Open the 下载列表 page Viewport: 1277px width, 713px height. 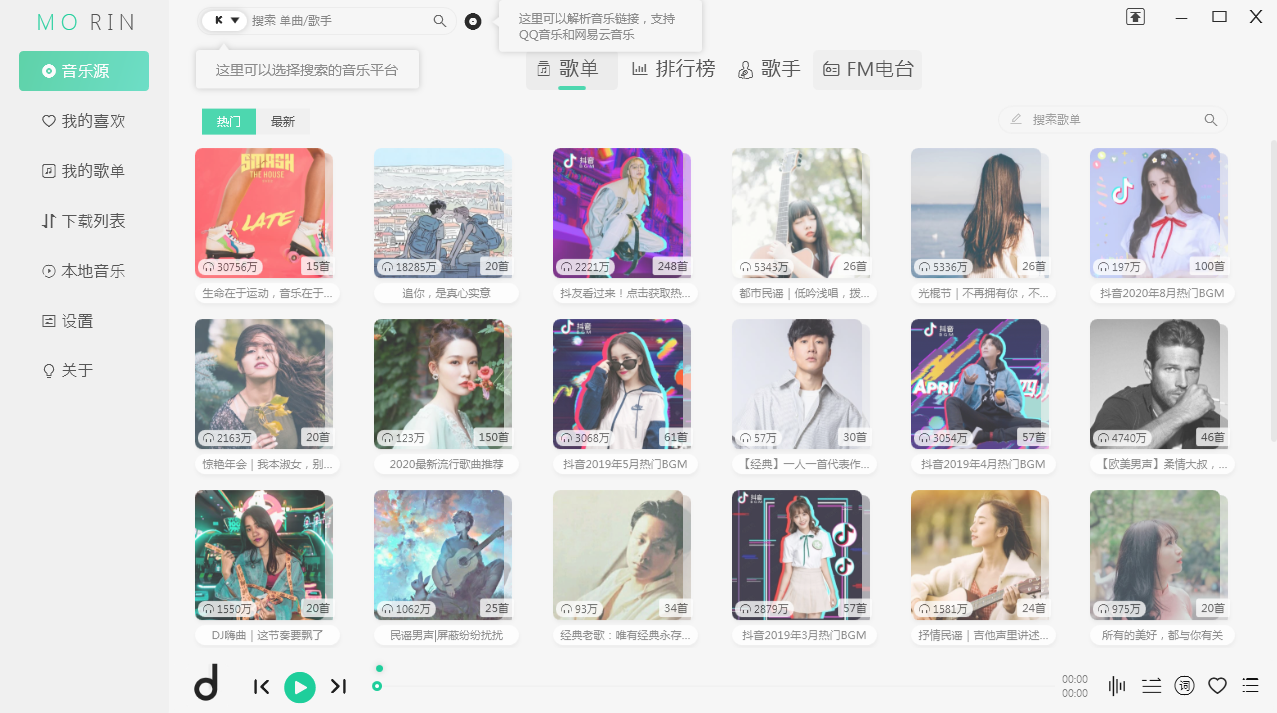84,221
